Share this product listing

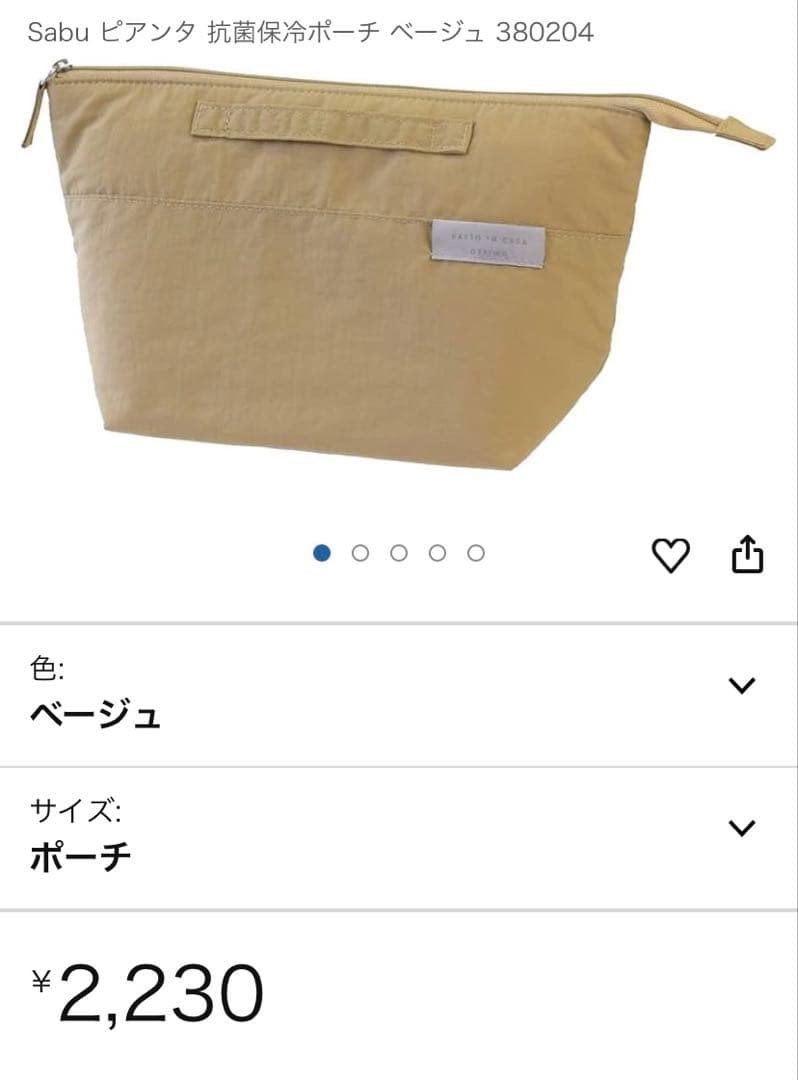point(748,555)
